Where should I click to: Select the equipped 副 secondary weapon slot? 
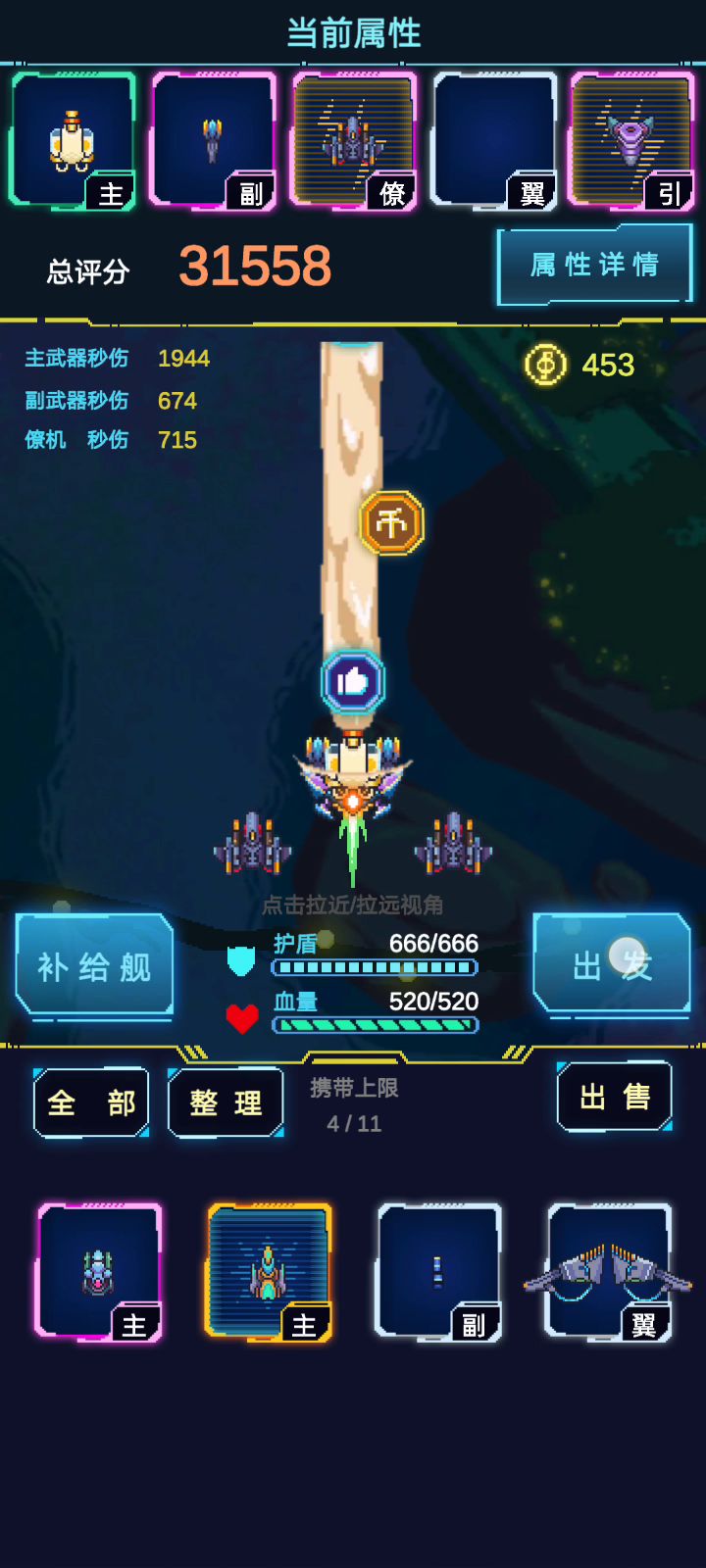point(213,141)
